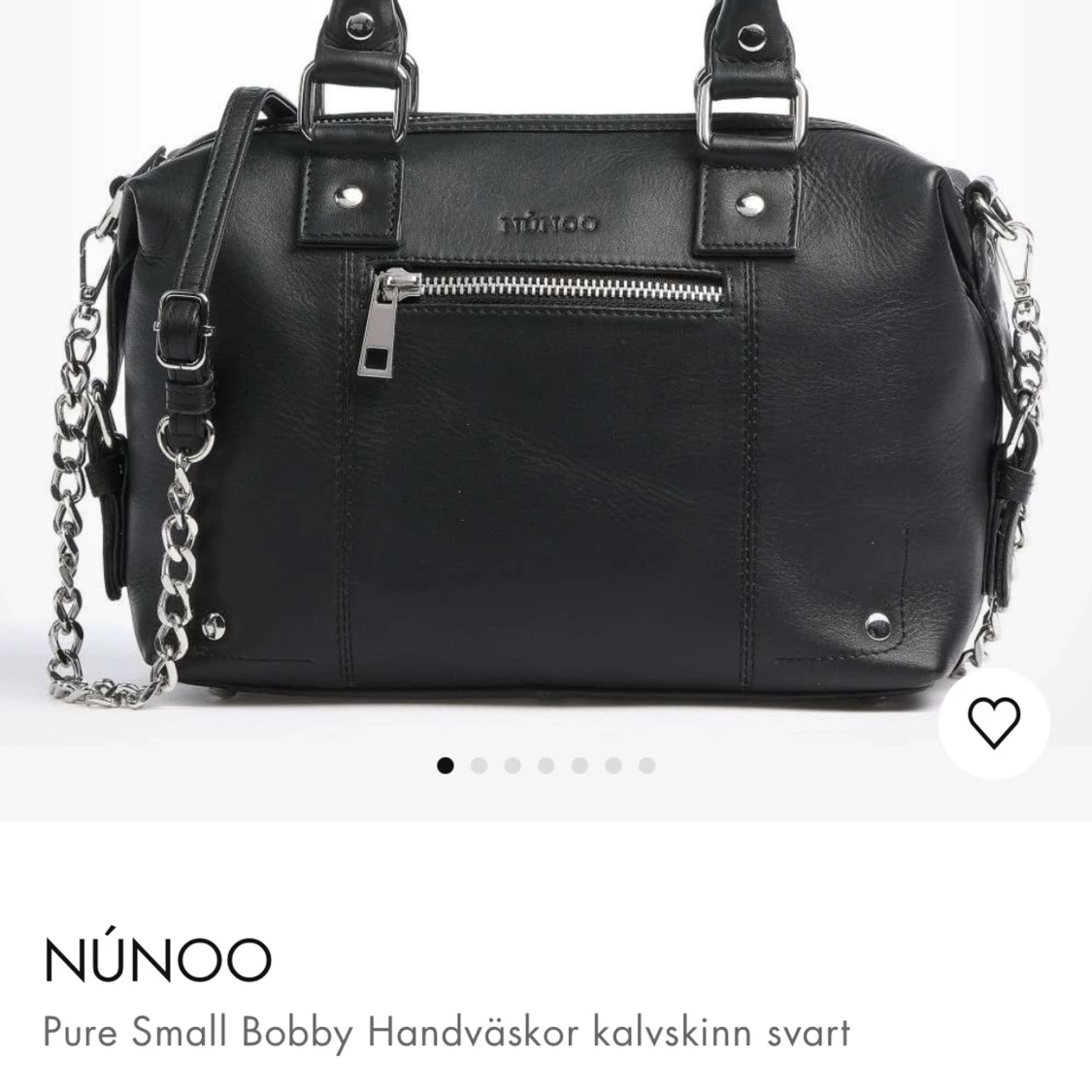The image size is (1092, 1092).
Task: Jump to the second image via the page dots
Action: (479, 766)
